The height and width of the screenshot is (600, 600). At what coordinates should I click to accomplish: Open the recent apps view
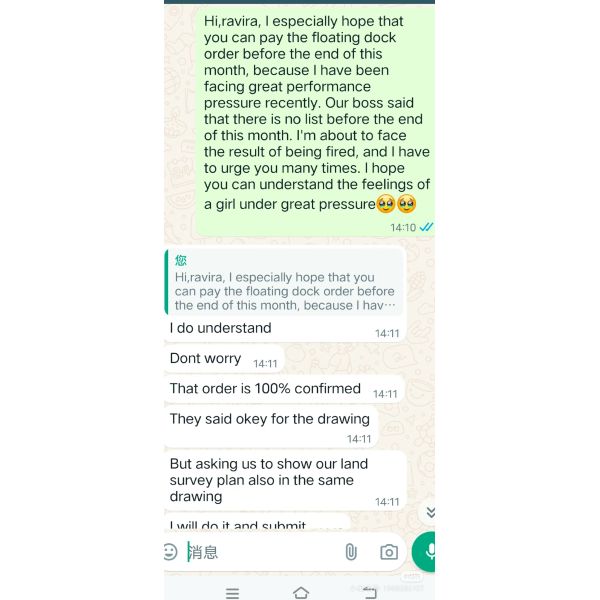click(233, 593)
